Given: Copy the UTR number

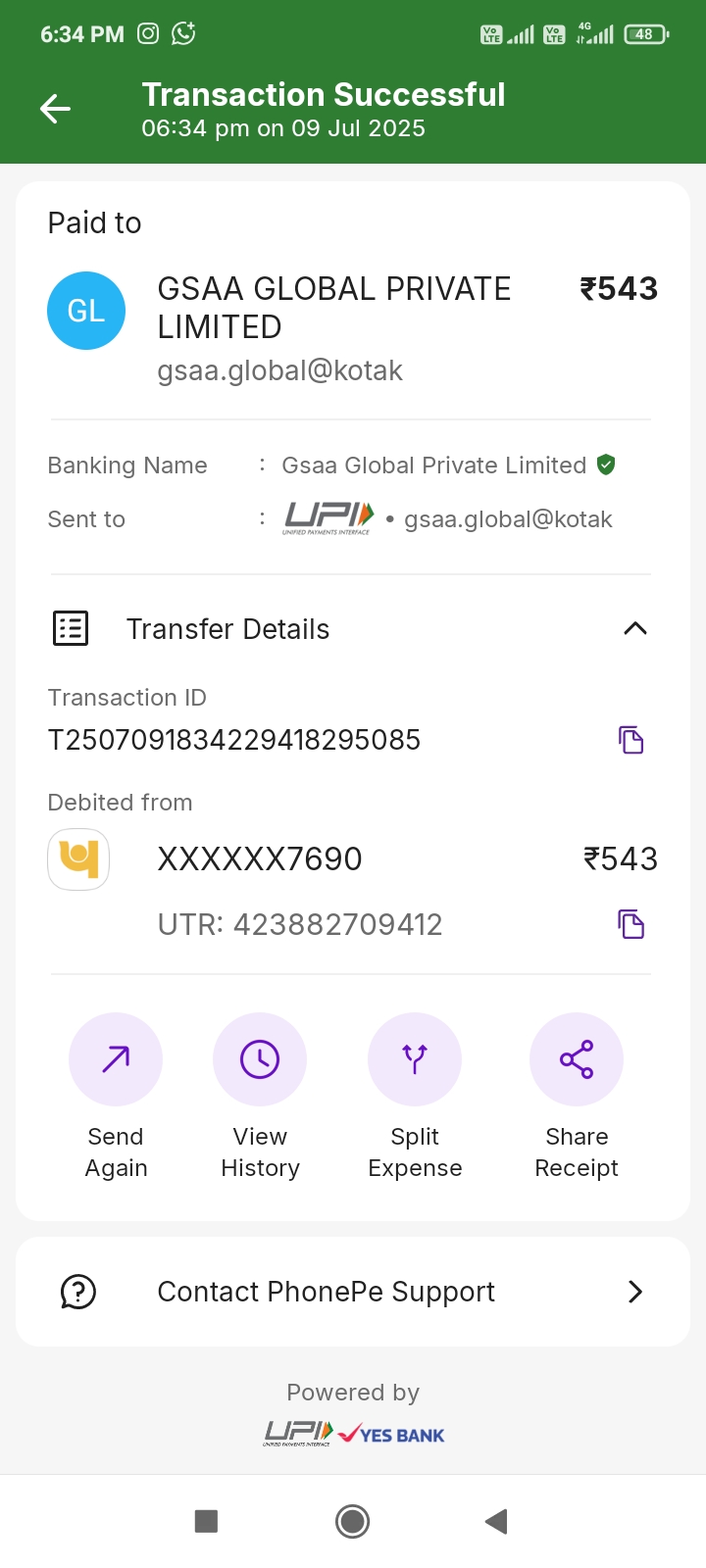Looking at the screenshot, I should pos(630,924).
